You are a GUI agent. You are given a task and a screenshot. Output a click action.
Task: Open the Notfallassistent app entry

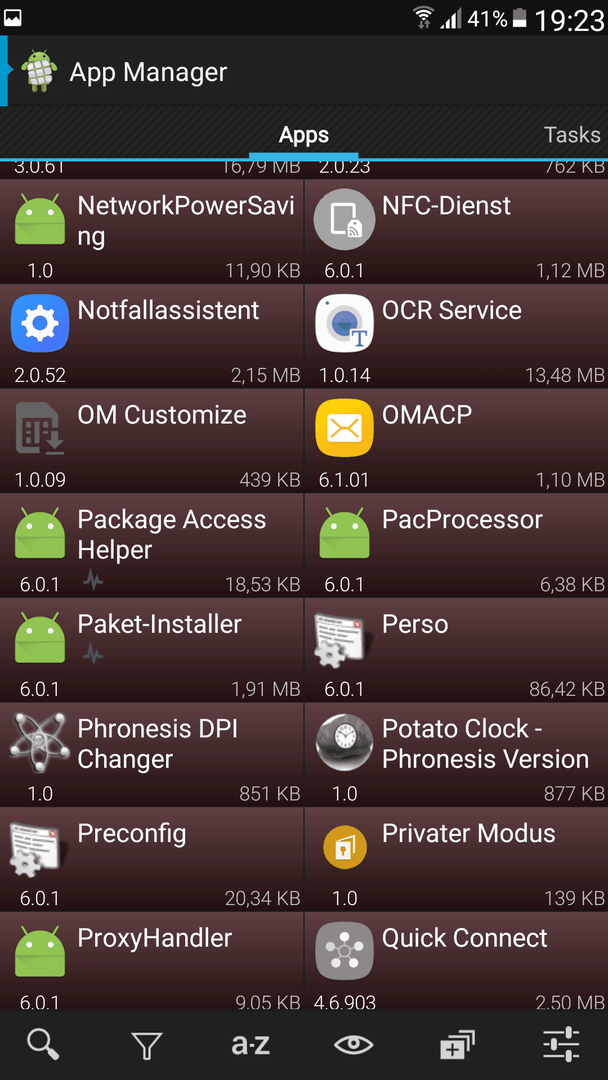(151, 337)
